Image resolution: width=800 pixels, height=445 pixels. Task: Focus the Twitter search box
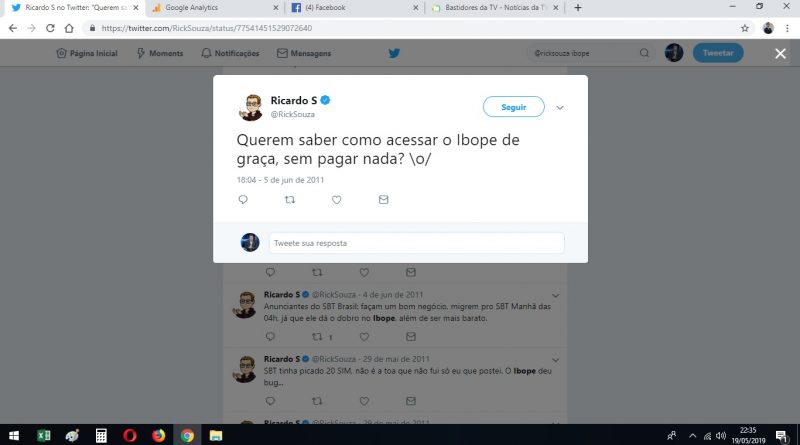point(590,52)
